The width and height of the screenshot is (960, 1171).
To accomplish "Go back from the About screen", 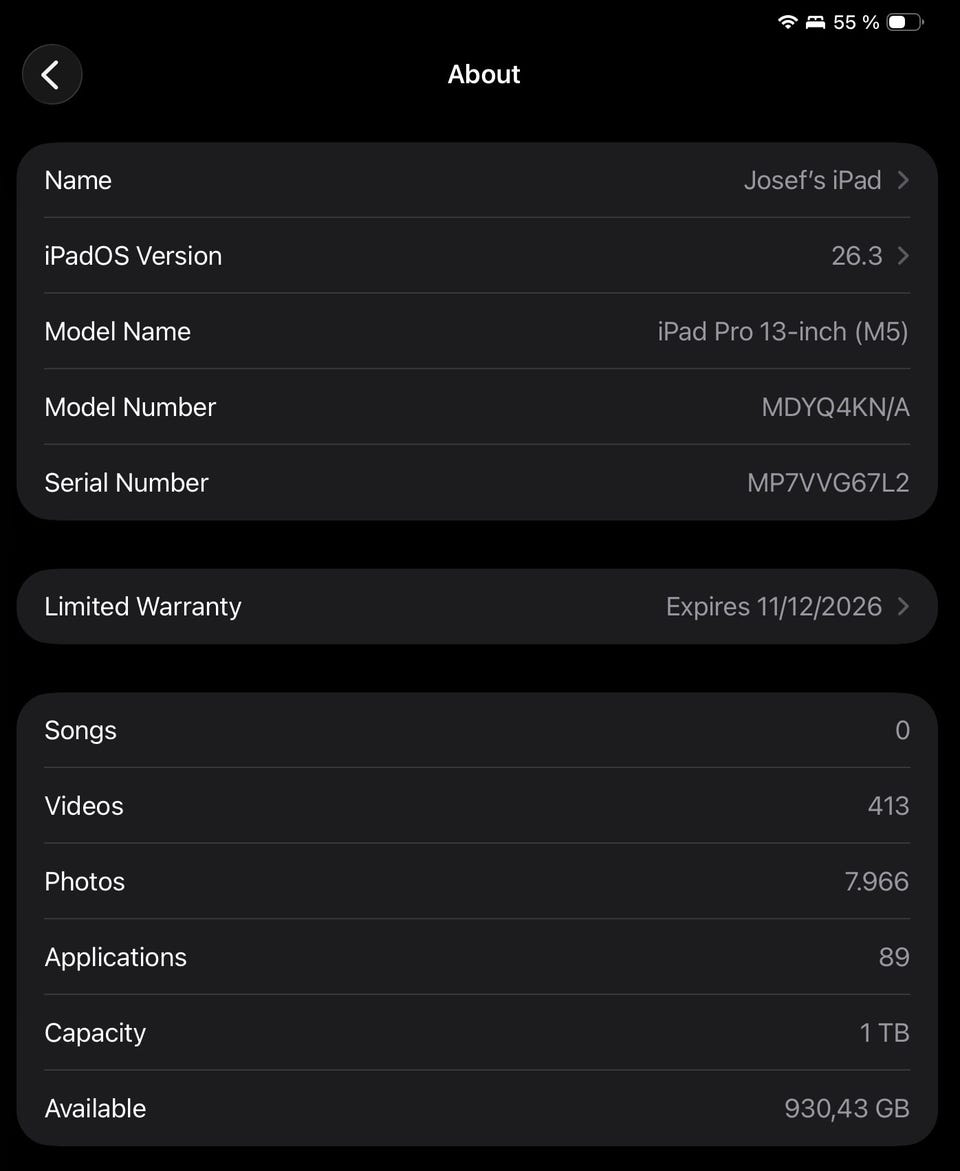I will pyautogui.click(x=51, y=74).
